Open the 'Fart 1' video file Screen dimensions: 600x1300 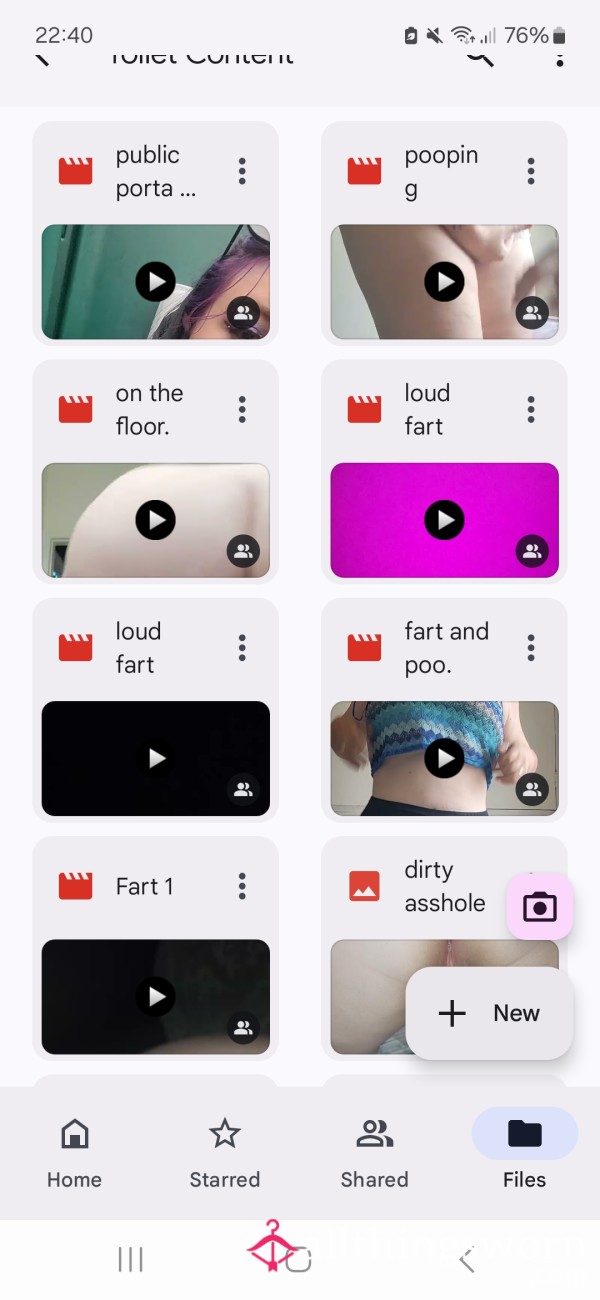[155, 948]
